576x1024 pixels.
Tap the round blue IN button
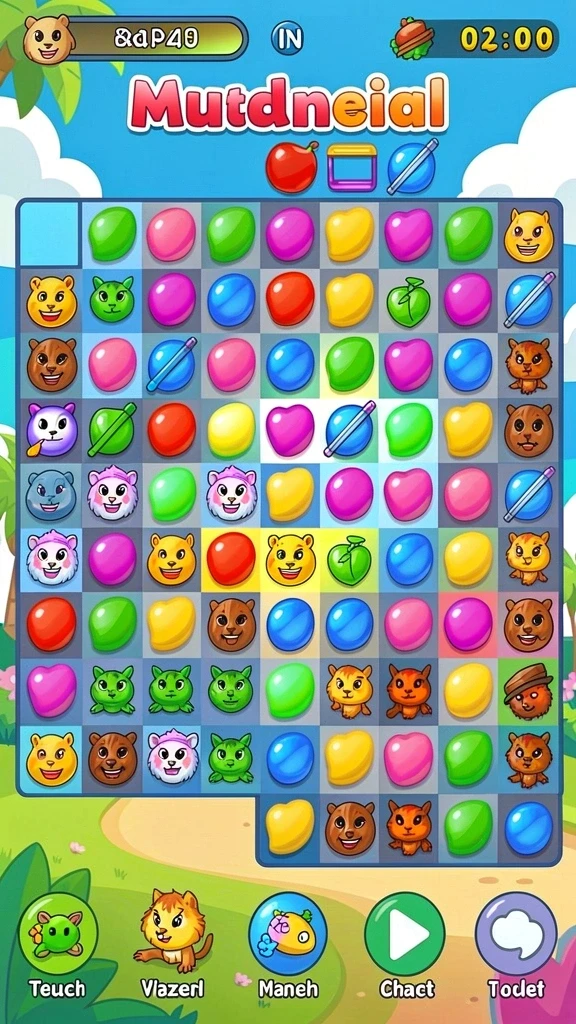pos(287,39)
